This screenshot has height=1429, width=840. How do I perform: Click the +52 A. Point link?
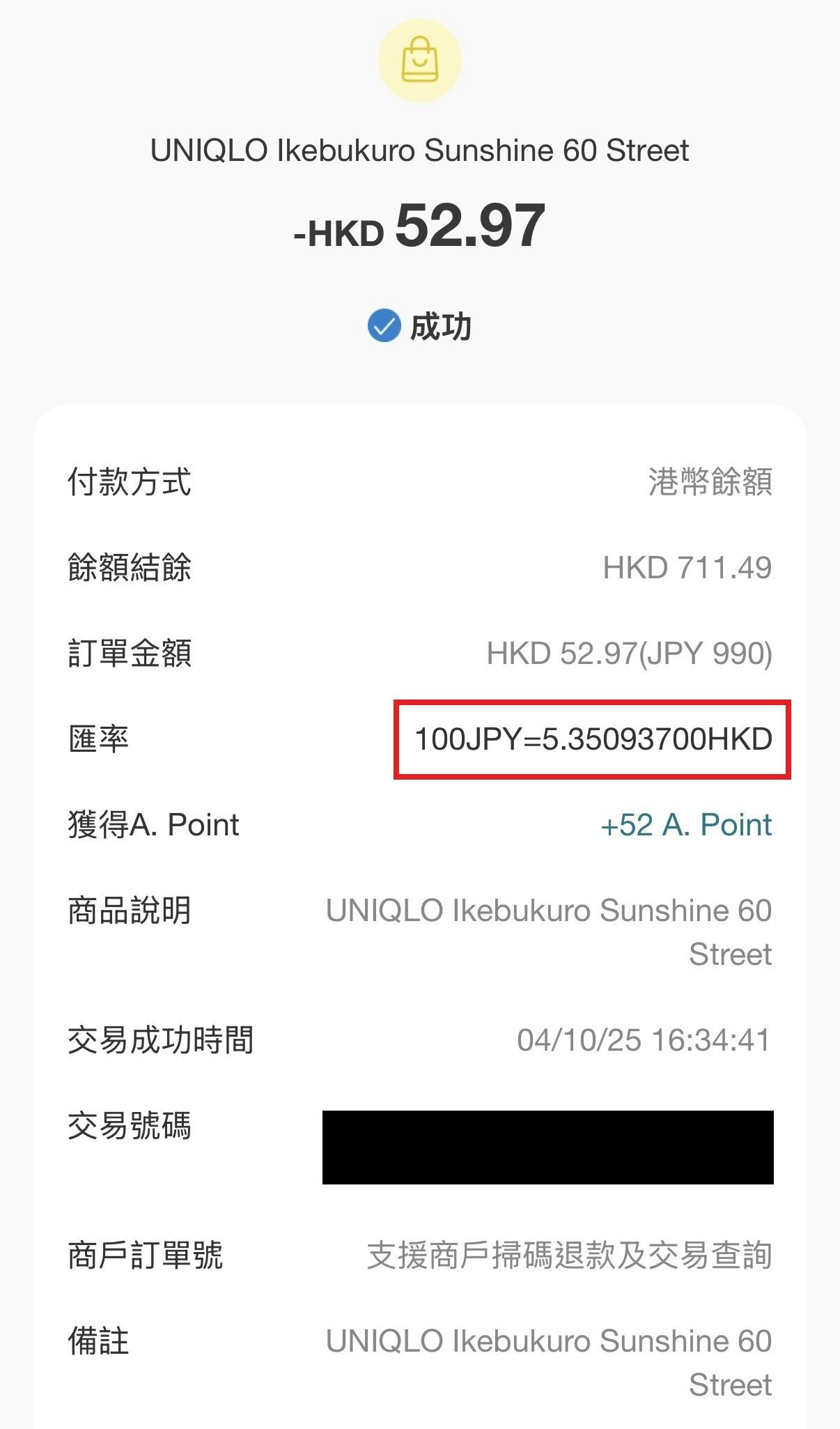click(685, 824)
